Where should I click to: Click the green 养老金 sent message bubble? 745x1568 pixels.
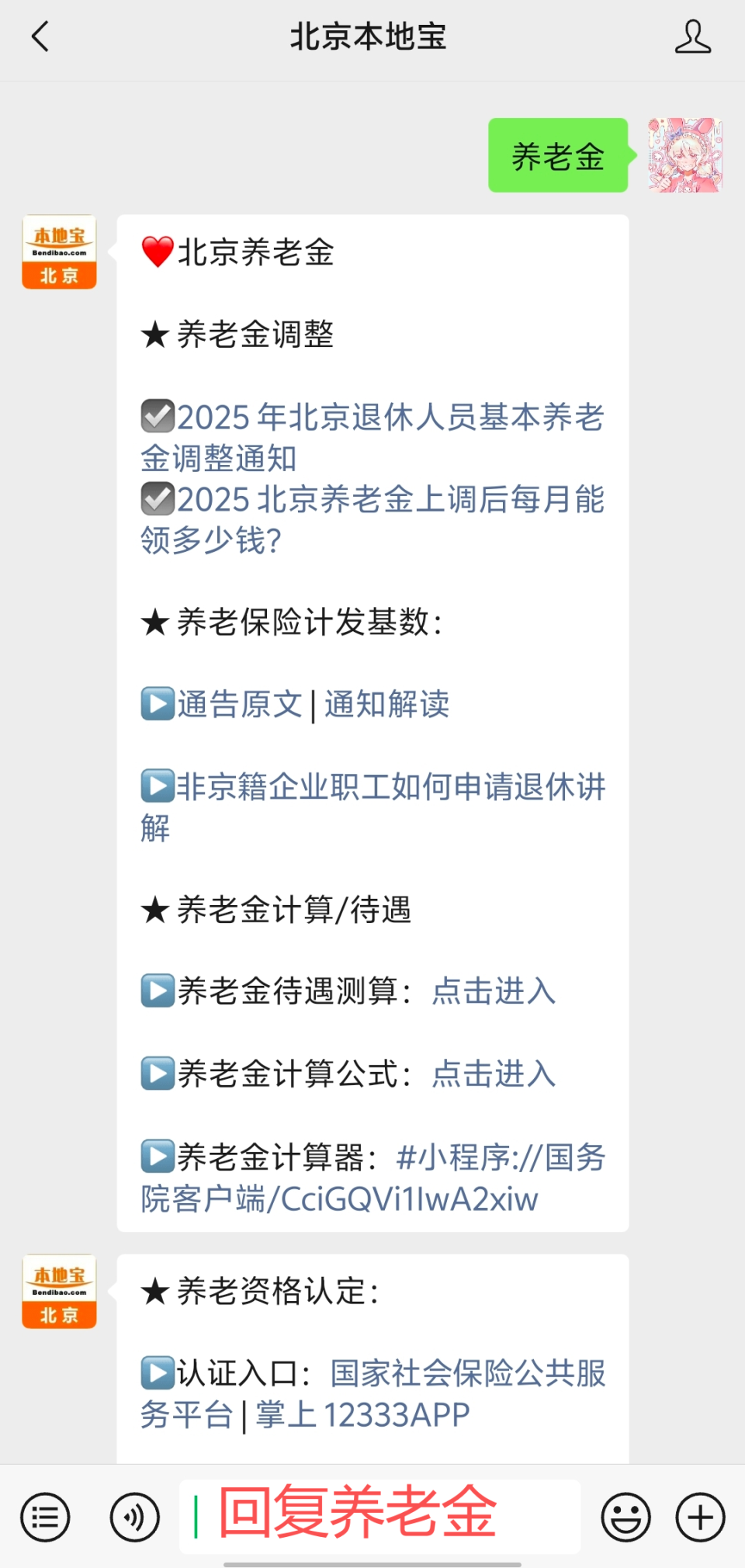pos(558,155)
